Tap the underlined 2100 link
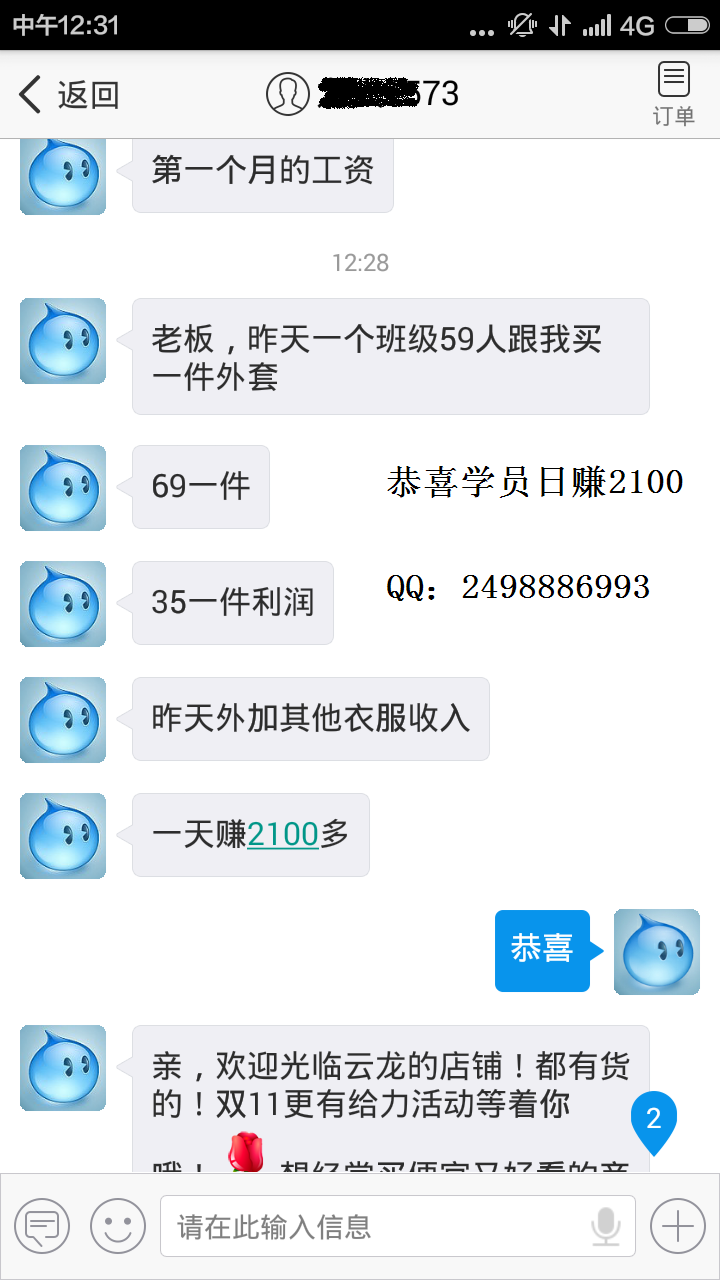The image size is (720, 1280). pos(283,834)
